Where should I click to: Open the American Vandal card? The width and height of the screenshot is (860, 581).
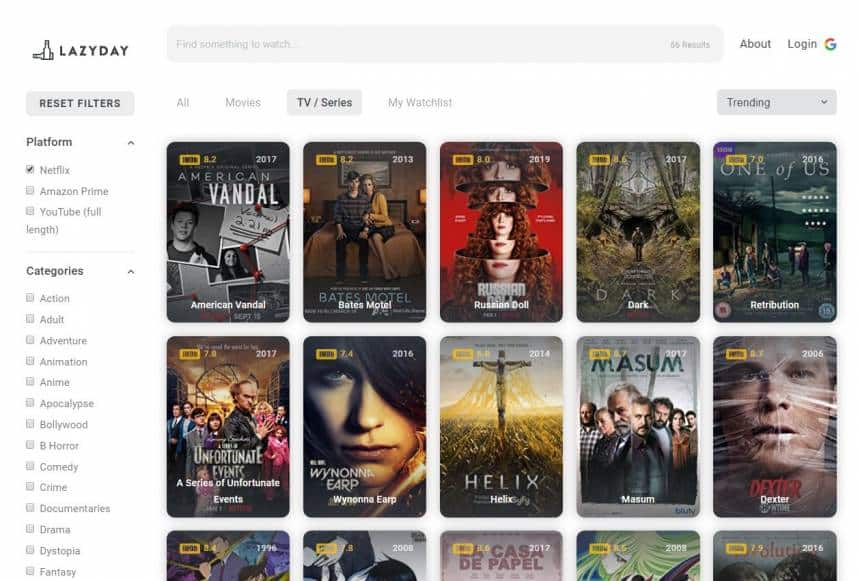[228, 231]
